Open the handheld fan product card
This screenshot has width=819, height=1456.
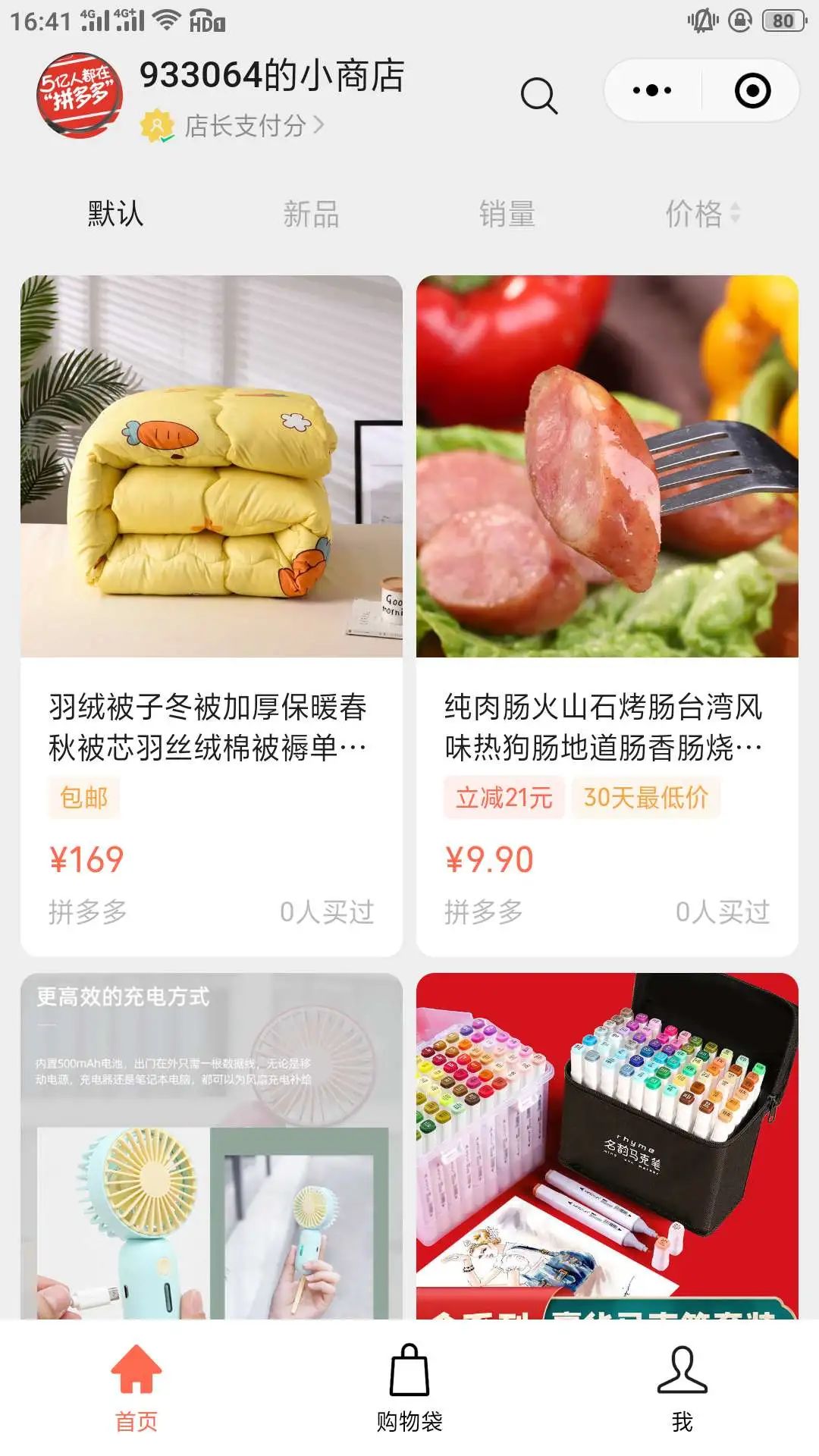tap(211, 1145)
